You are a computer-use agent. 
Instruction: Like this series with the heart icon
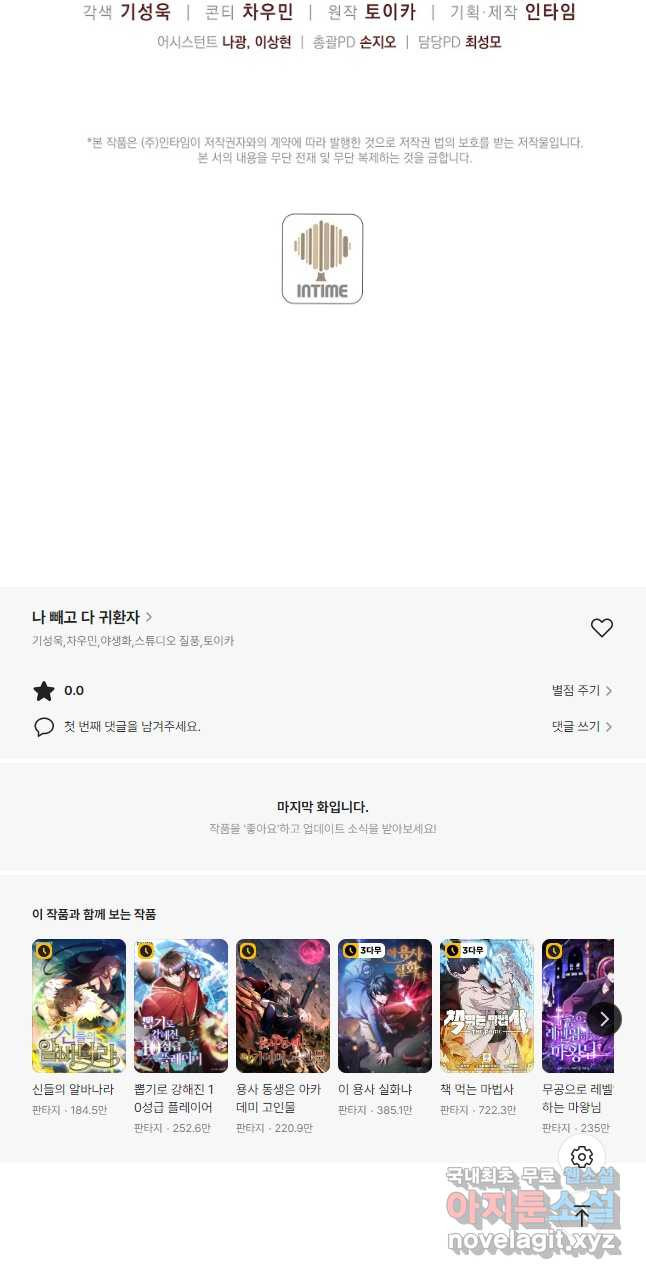tap(601, 628)
